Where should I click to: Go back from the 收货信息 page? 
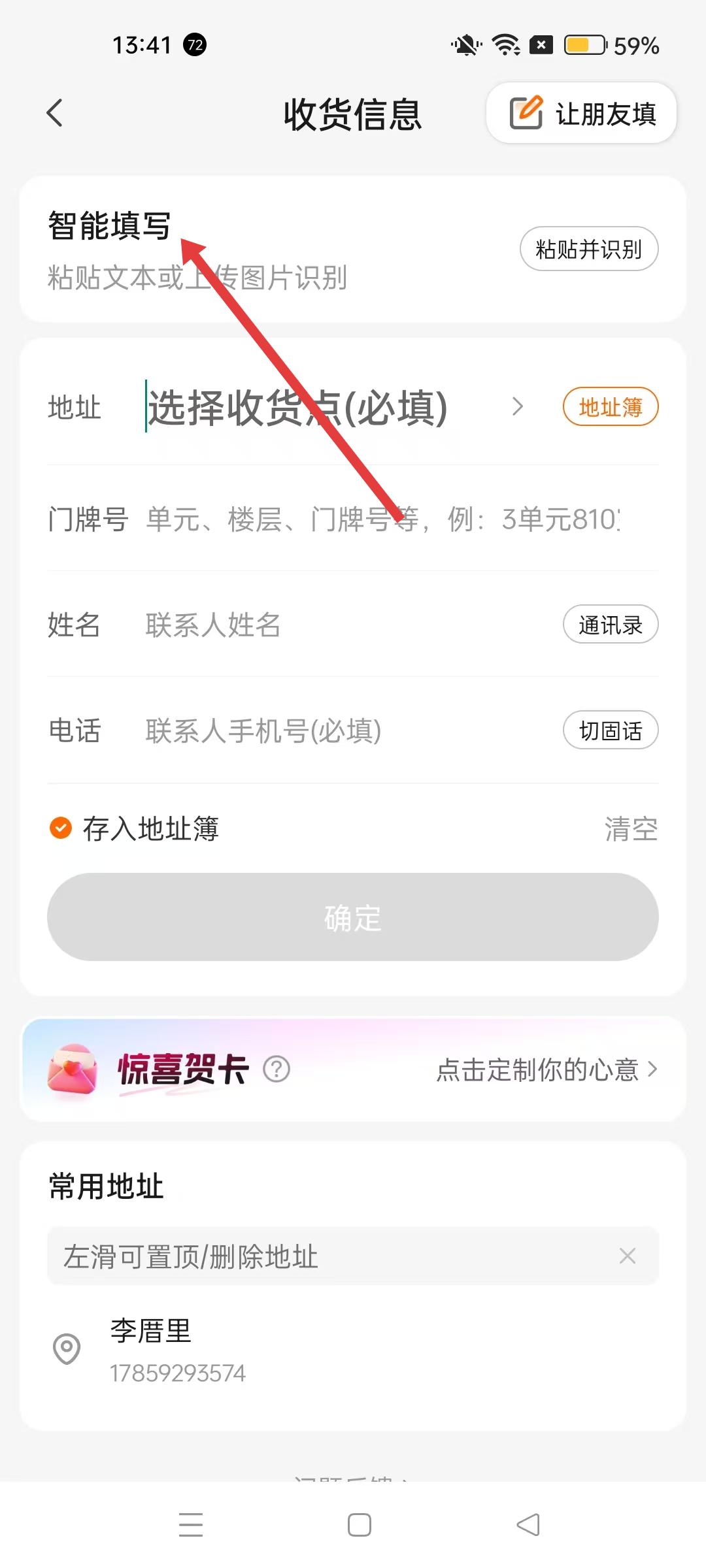pyautogui.click(x=55, y=113)
